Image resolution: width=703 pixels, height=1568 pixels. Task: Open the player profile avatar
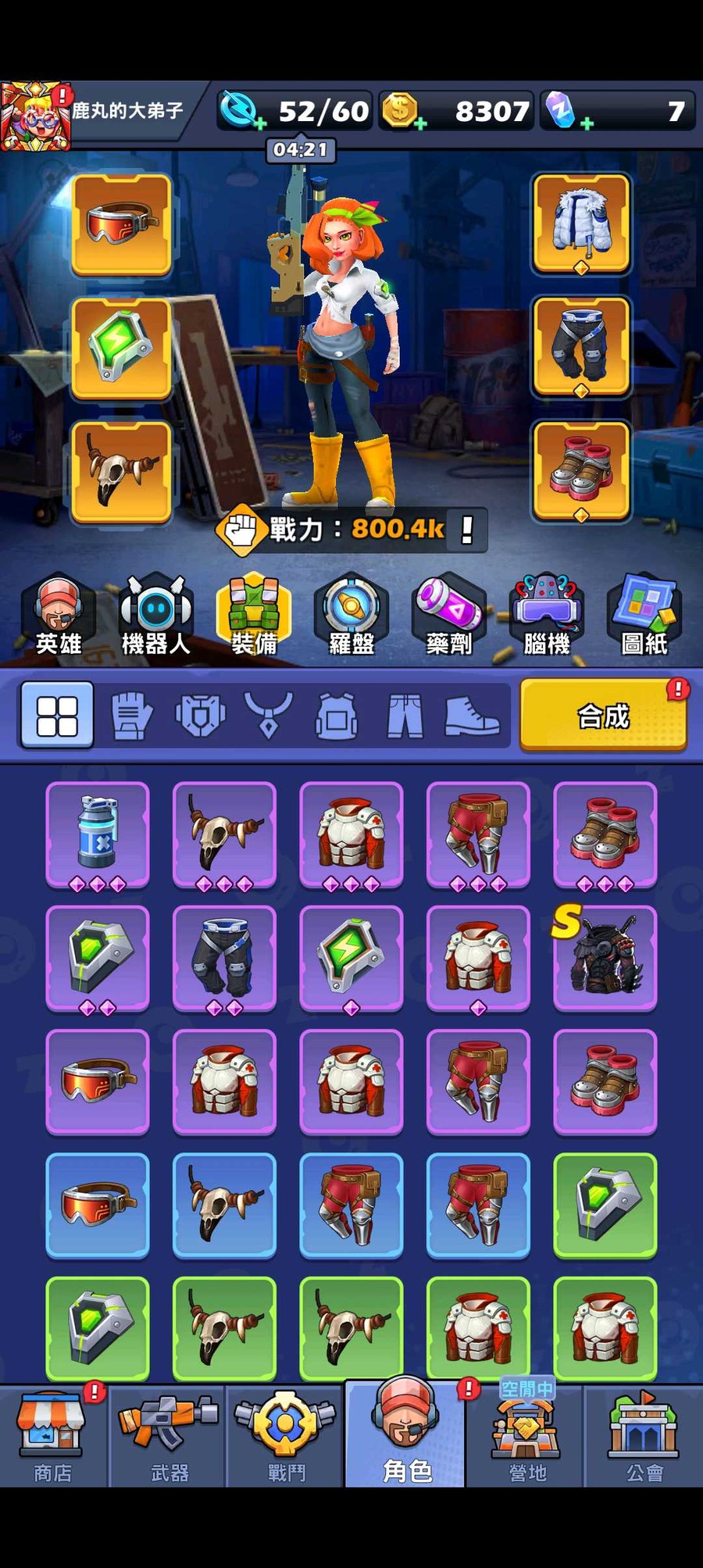pyautogui.click(x=36, y=116)
